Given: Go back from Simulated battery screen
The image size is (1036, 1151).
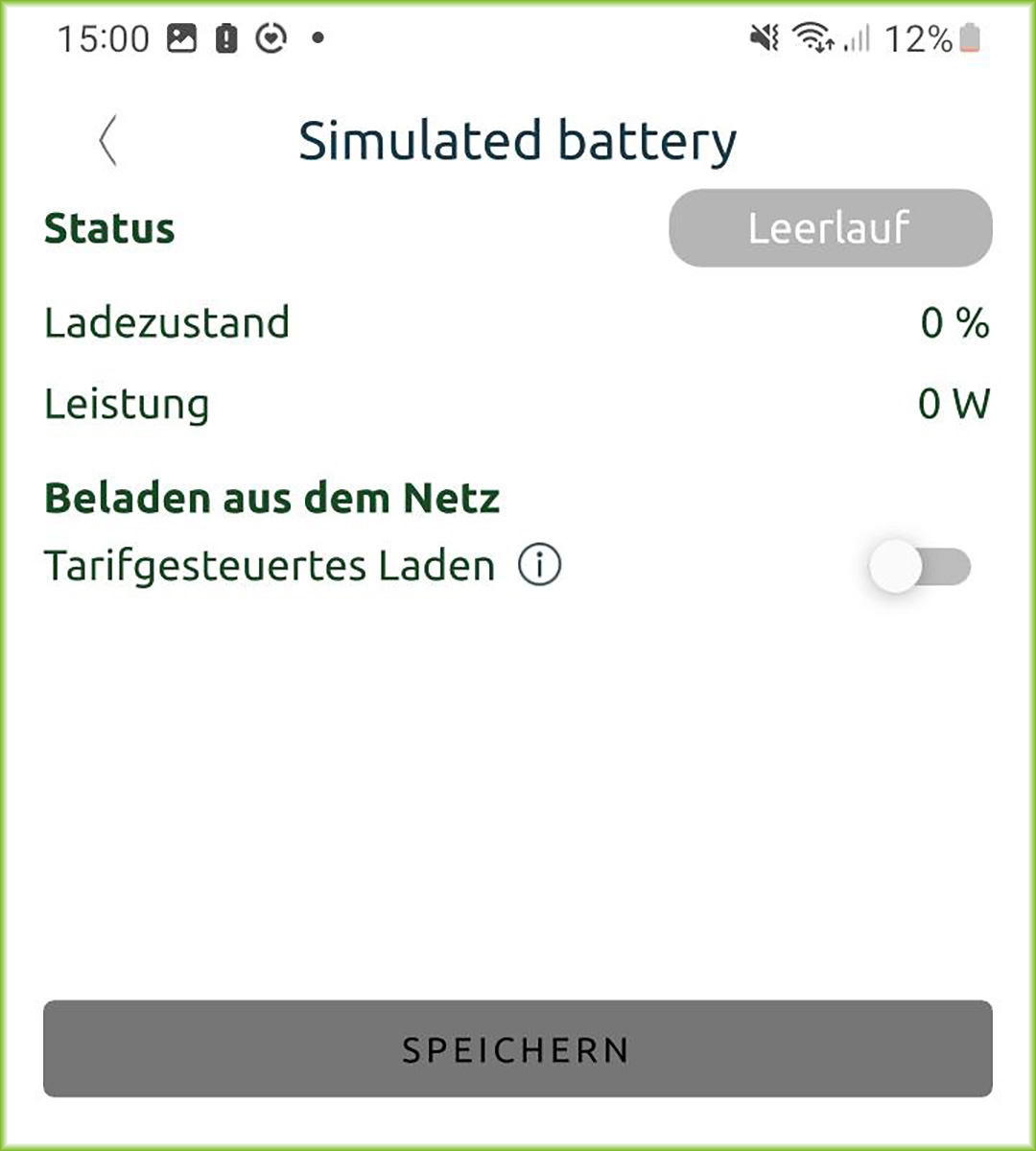Looking at the screenshot, I should 107,141.
